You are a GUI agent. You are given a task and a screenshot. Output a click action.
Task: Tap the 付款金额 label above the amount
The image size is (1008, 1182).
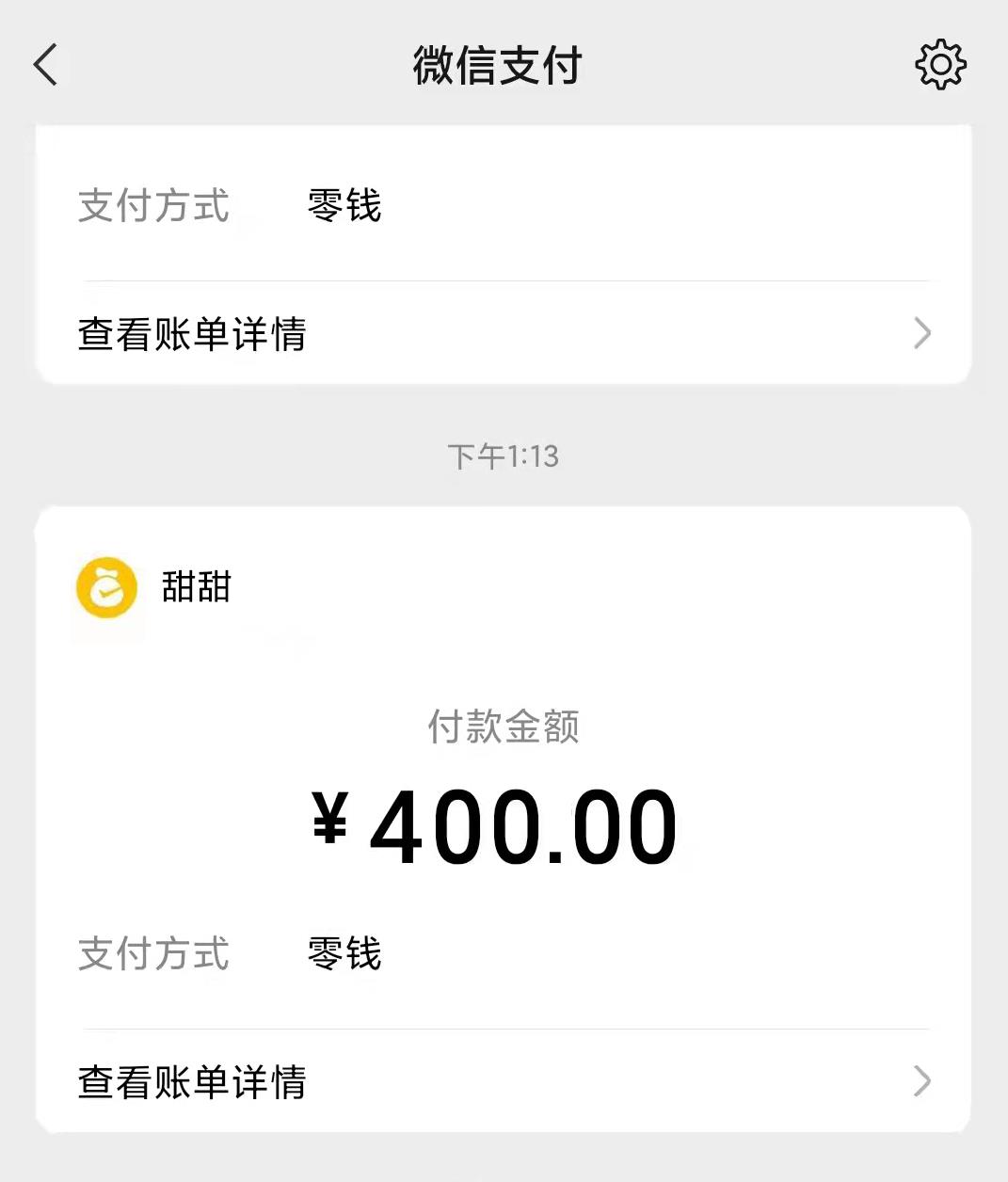(501, 726)
